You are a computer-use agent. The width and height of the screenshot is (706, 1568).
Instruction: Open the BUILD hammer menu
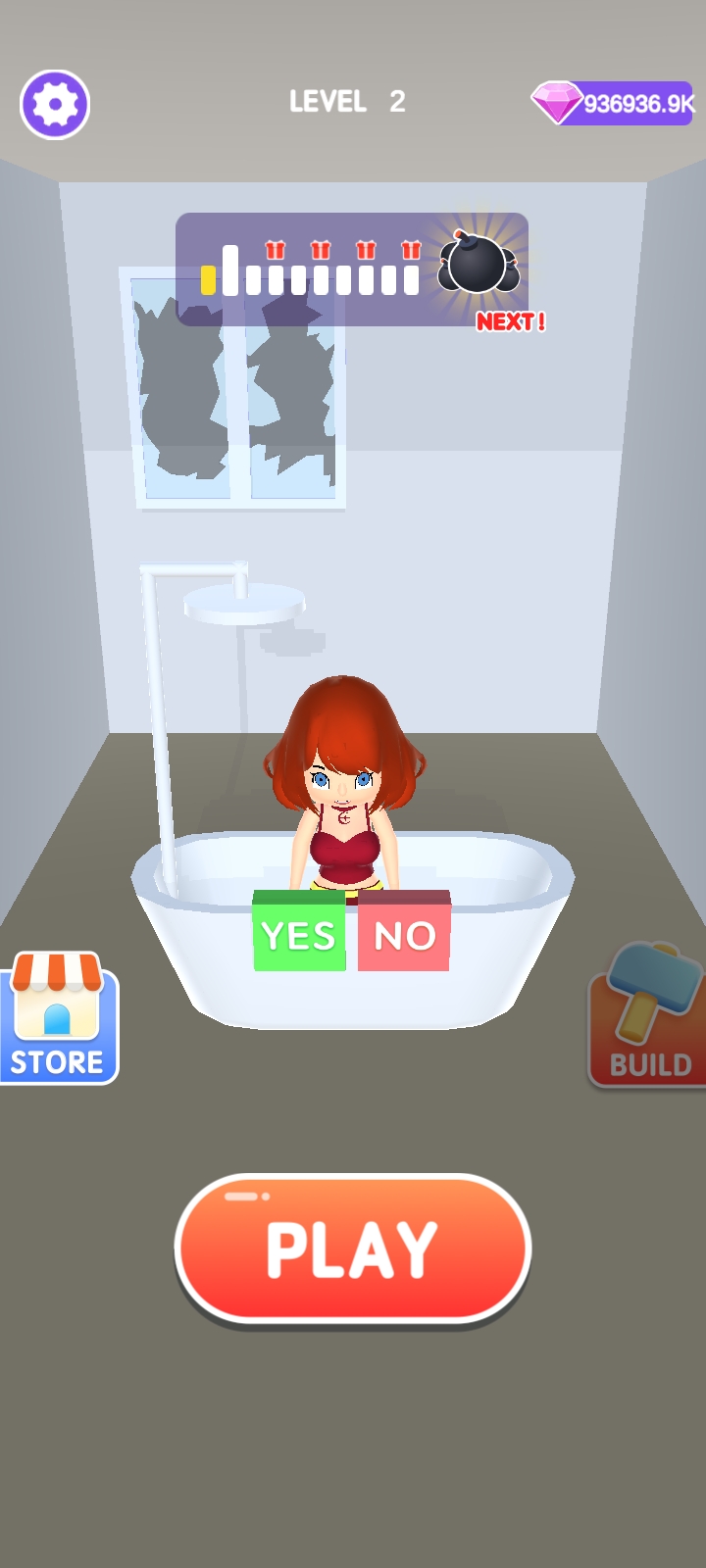[648, 1017]
